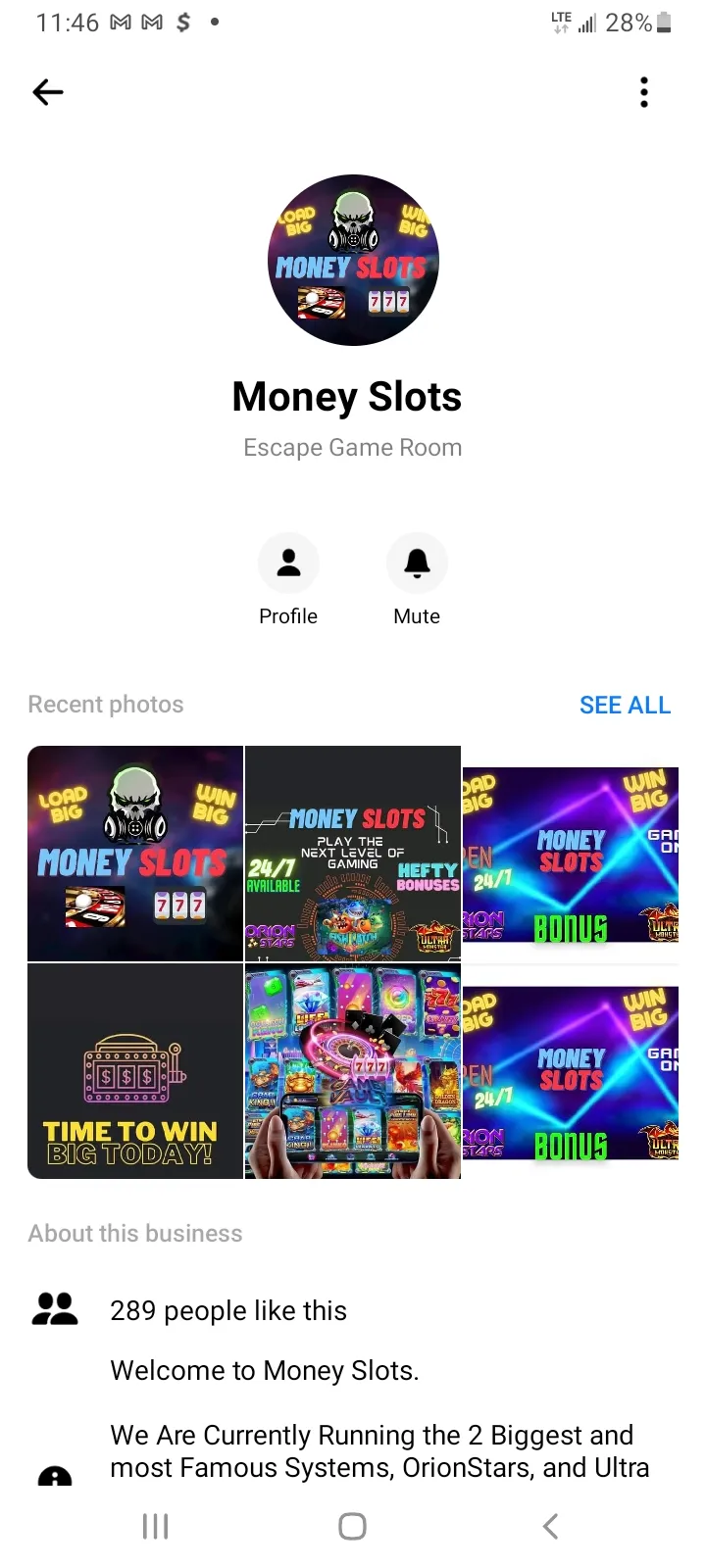
Task: Open the photo of hands holding a phone
Action: coord(353,1071)
